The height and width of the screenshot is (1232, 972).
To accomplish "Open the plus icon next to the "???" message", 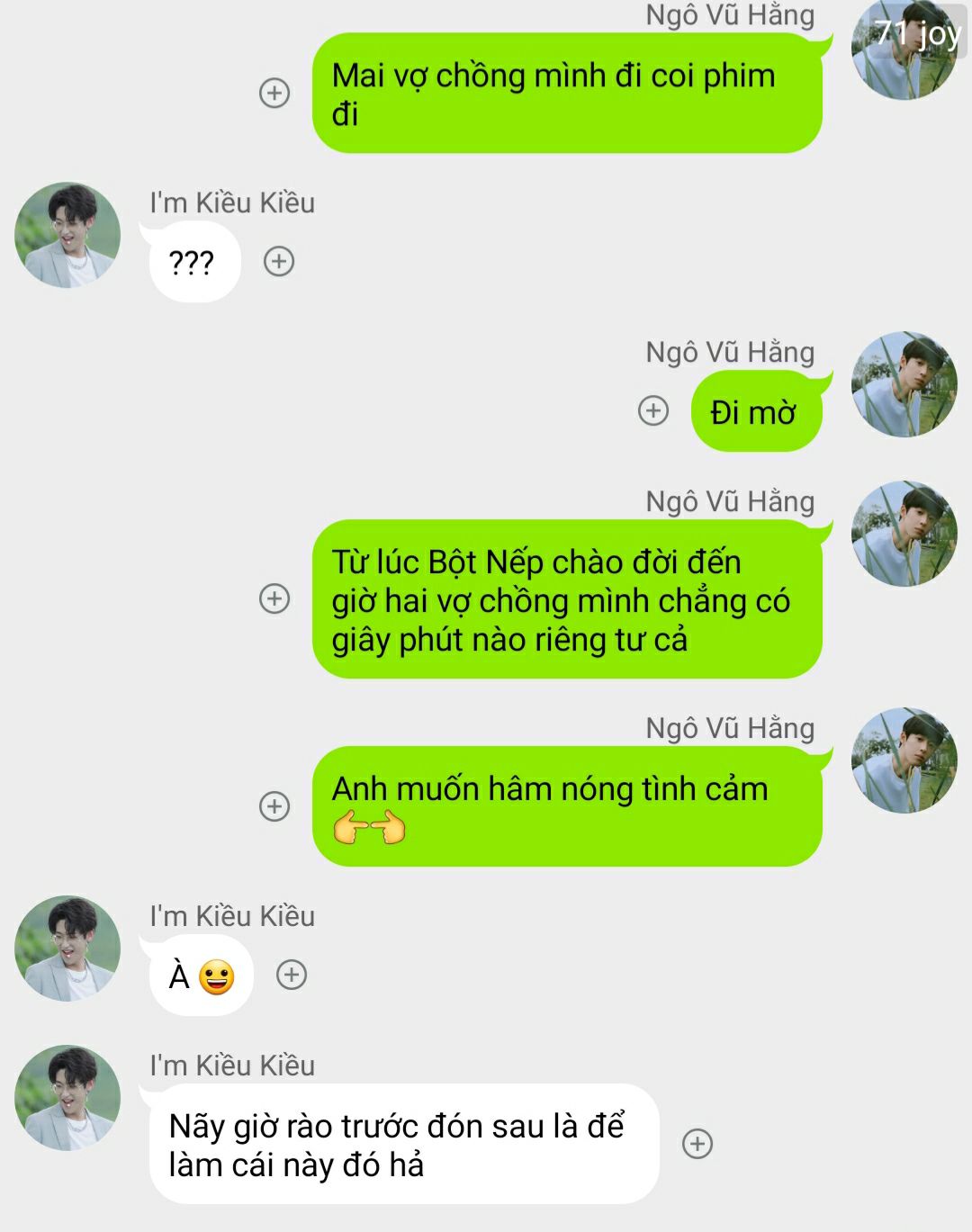I will point(279,261).
